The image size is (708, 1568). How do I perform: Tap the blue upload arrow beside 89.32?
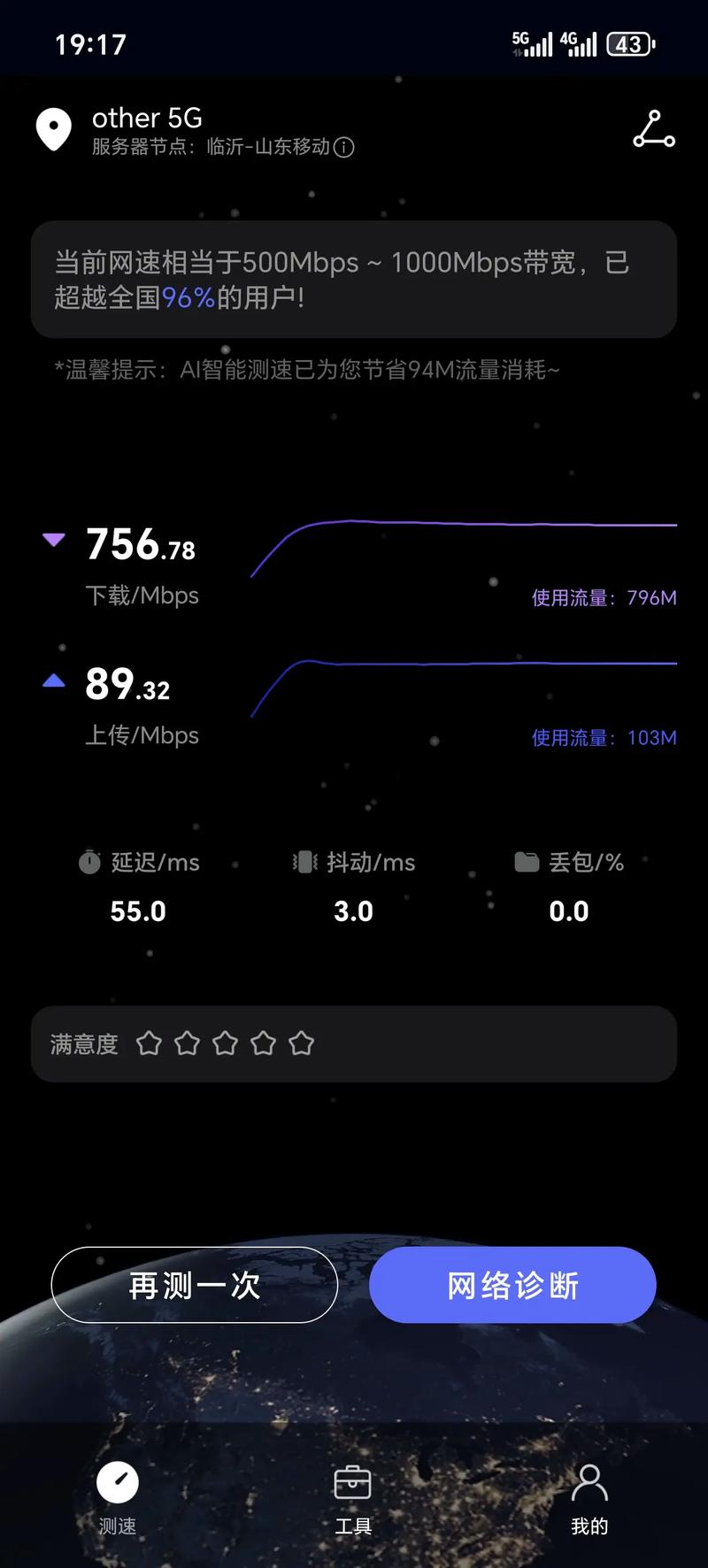click(54, 680)
